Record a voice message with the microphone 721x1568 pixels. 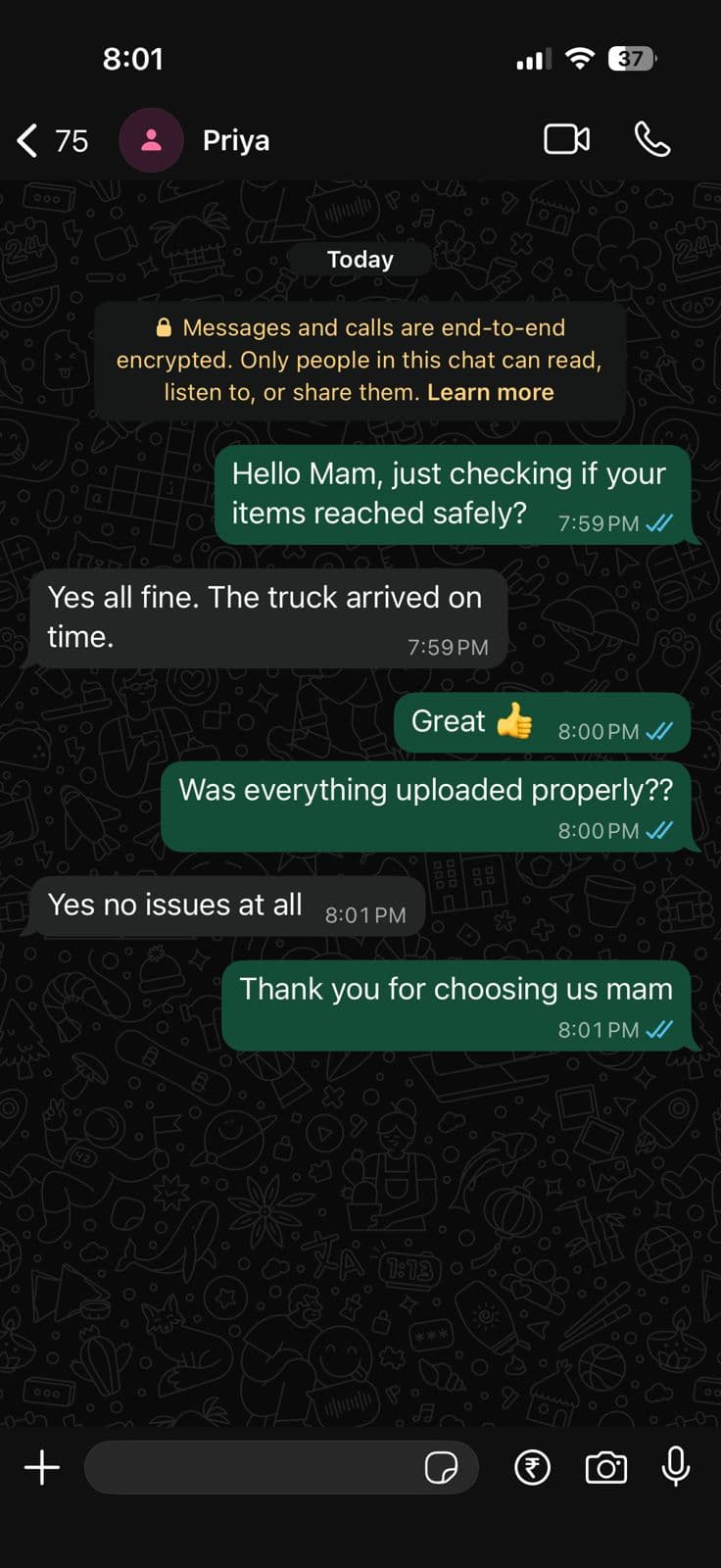676,1467
